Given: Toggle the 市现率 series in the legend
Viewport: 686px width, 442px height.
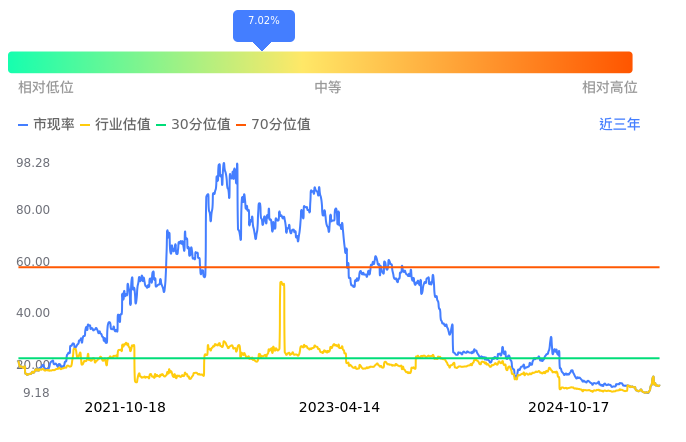Looking at the screenshot, I should point(46,125).
